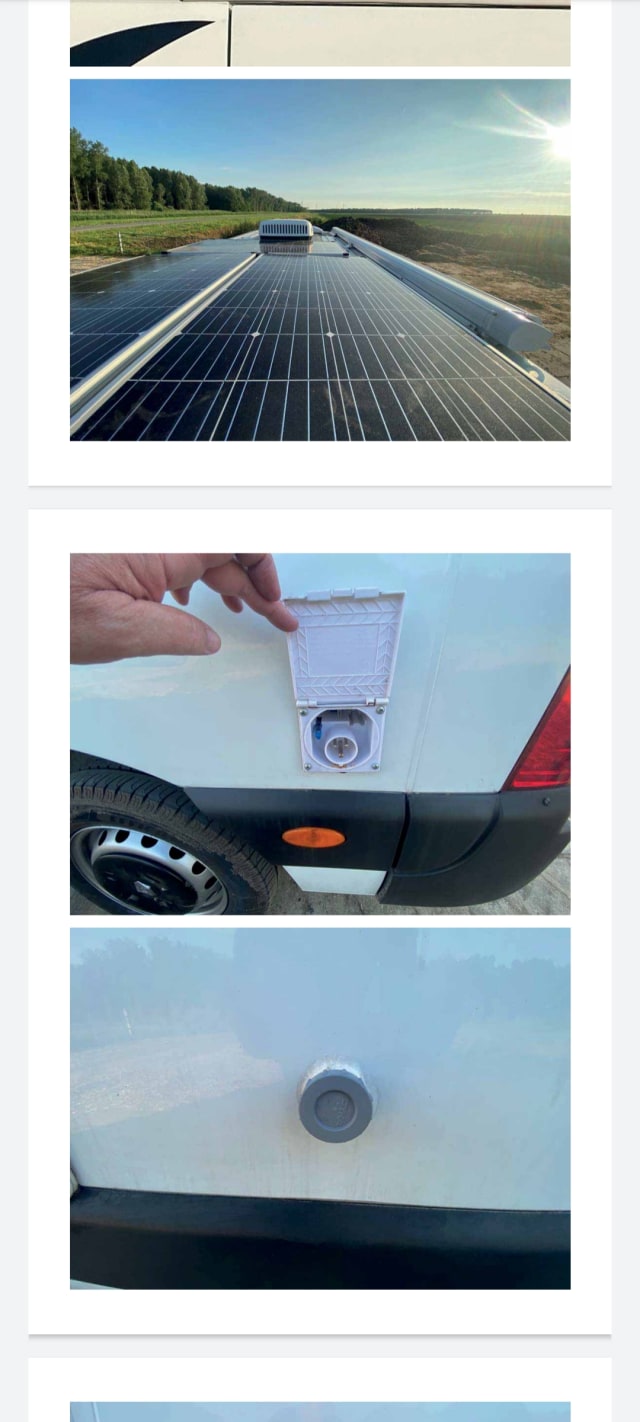Viewport: 640px width, 1422px height.
Task: View the gray cap on van photo
Action: click(320, 1108)
